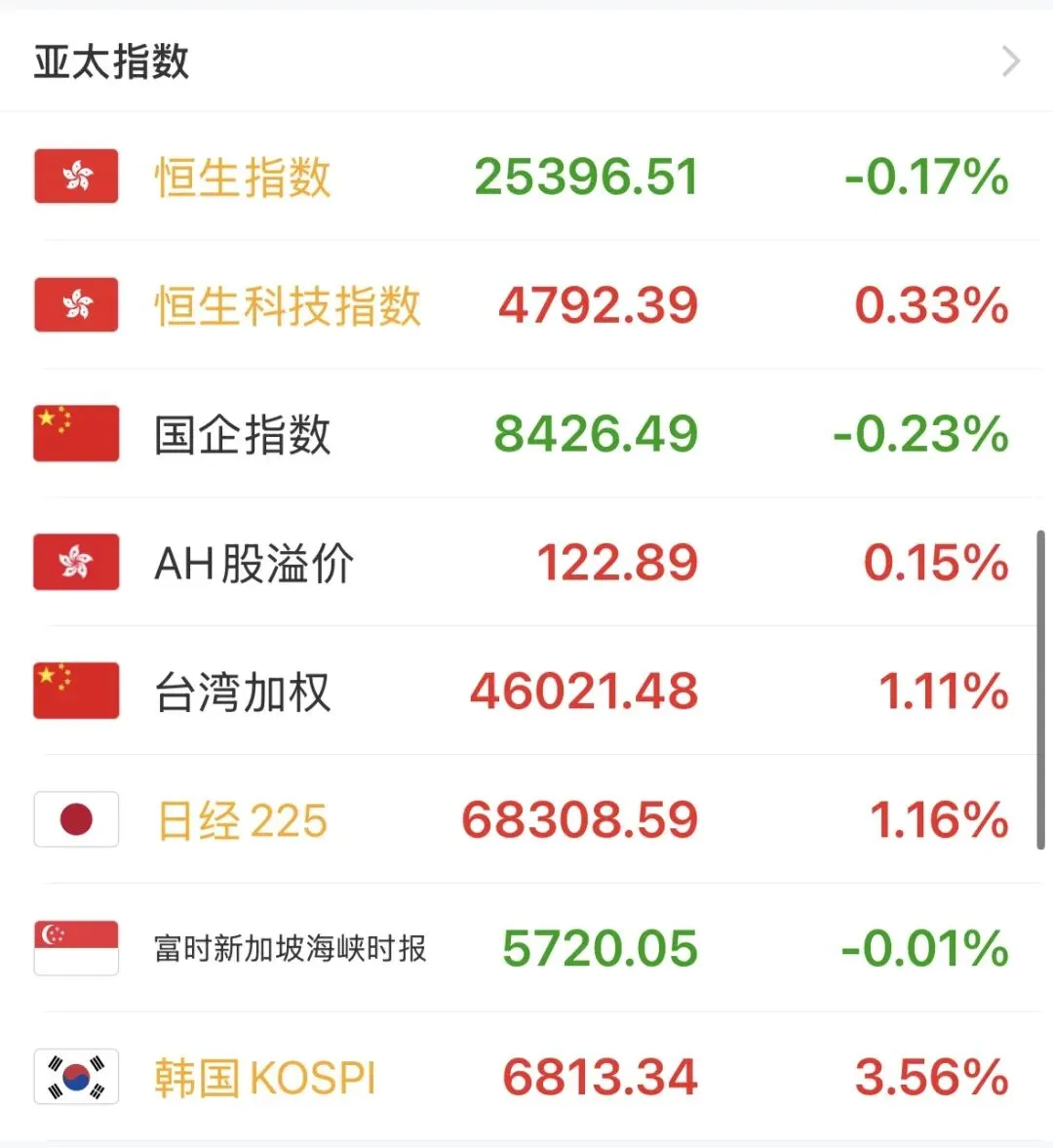Viewport: 1053px width, 1148px height.
Task: View the 国企指数 details
Action: [526, 433]
